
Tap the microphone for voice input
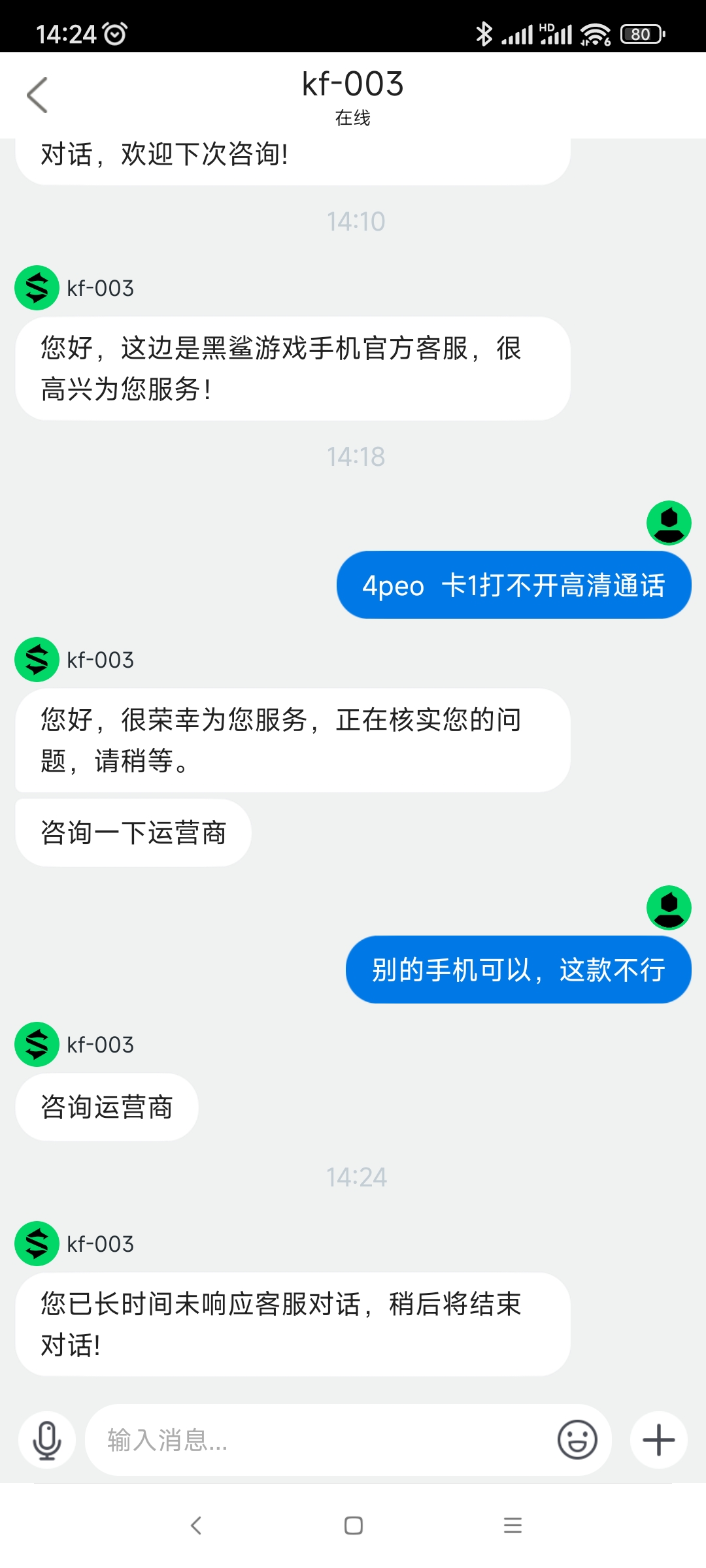[x=47, y=1440]
